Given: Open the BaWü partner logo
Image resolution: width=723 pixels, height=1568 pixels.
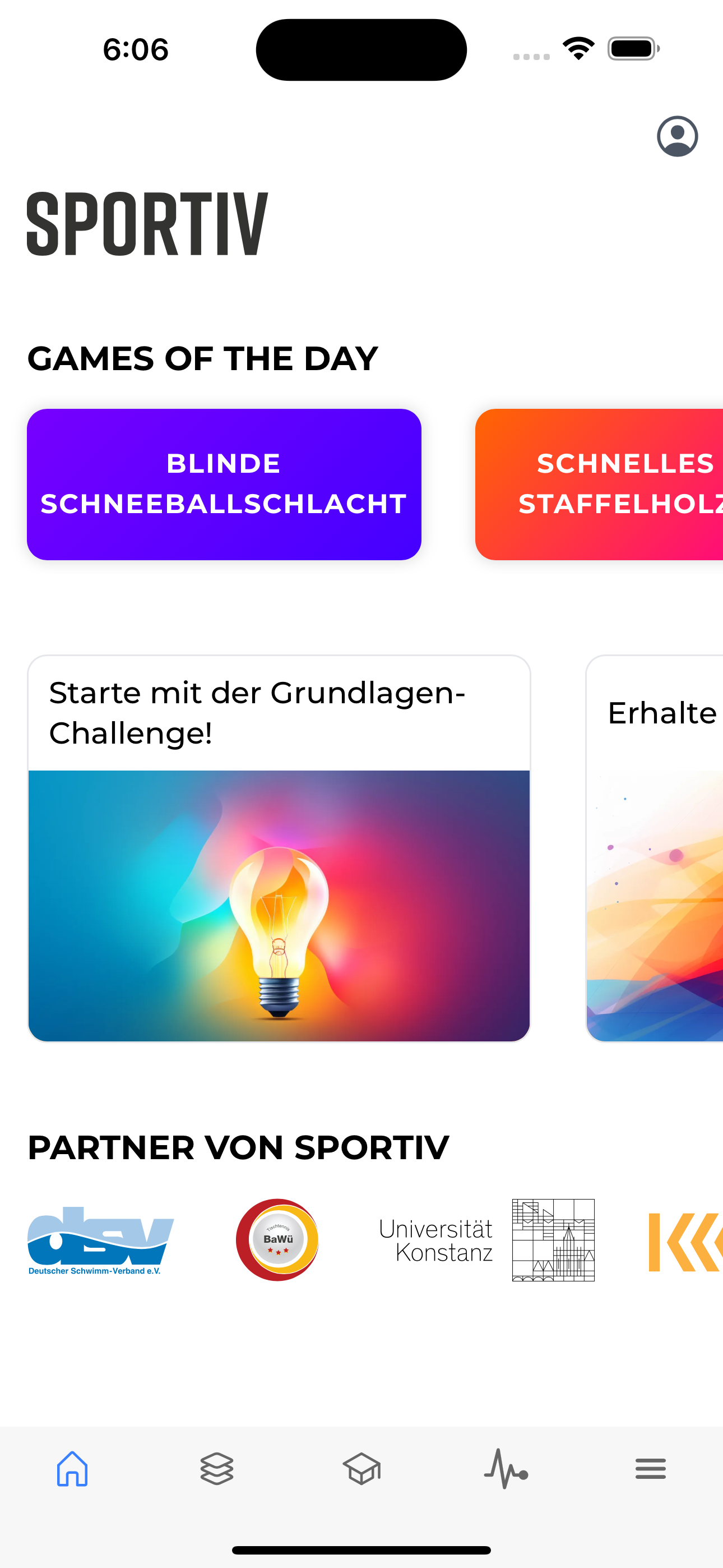Looking at the screenshot, I should [x=277, y=1239].
